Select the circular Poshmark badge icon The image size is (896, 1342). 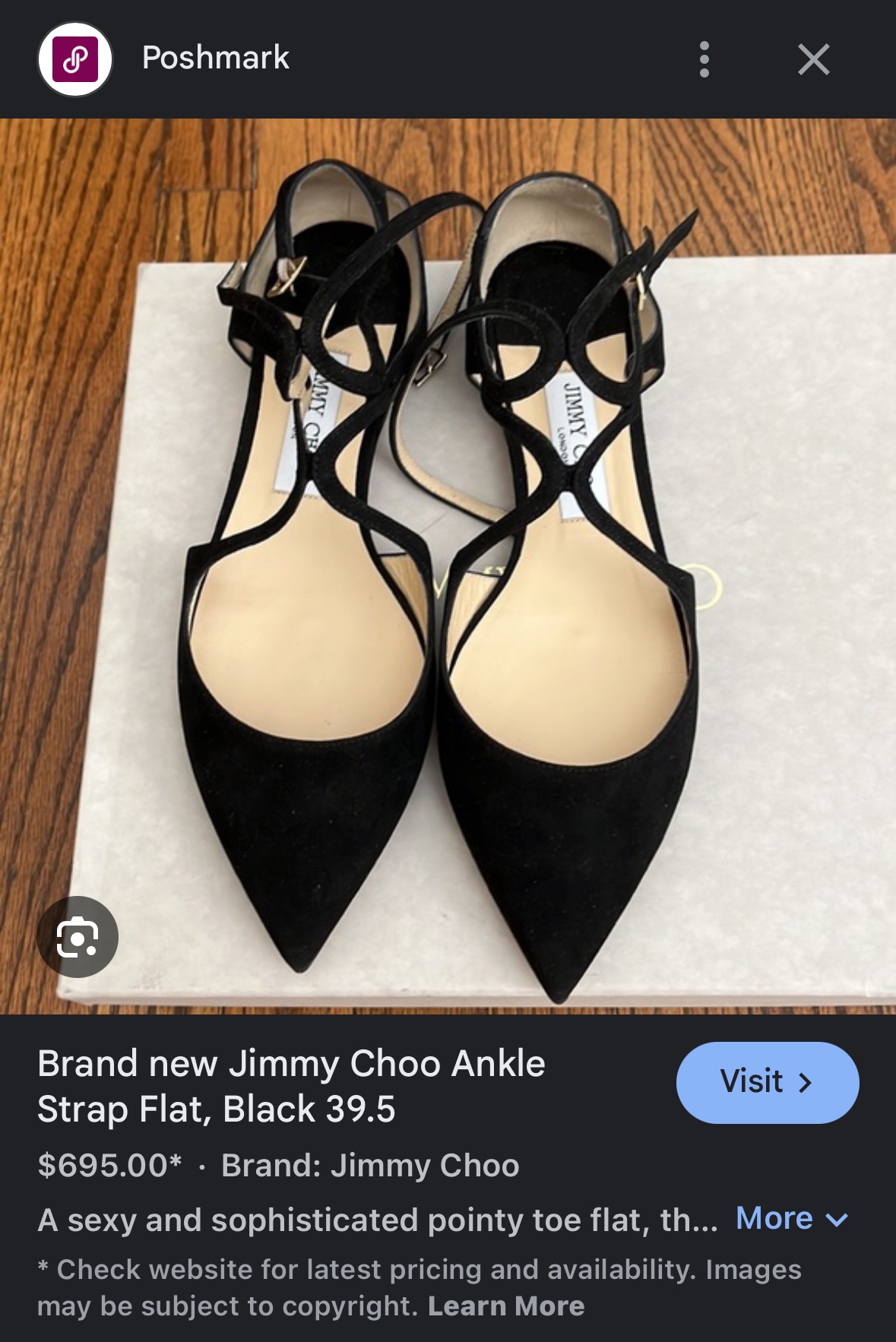click(72, 59)
